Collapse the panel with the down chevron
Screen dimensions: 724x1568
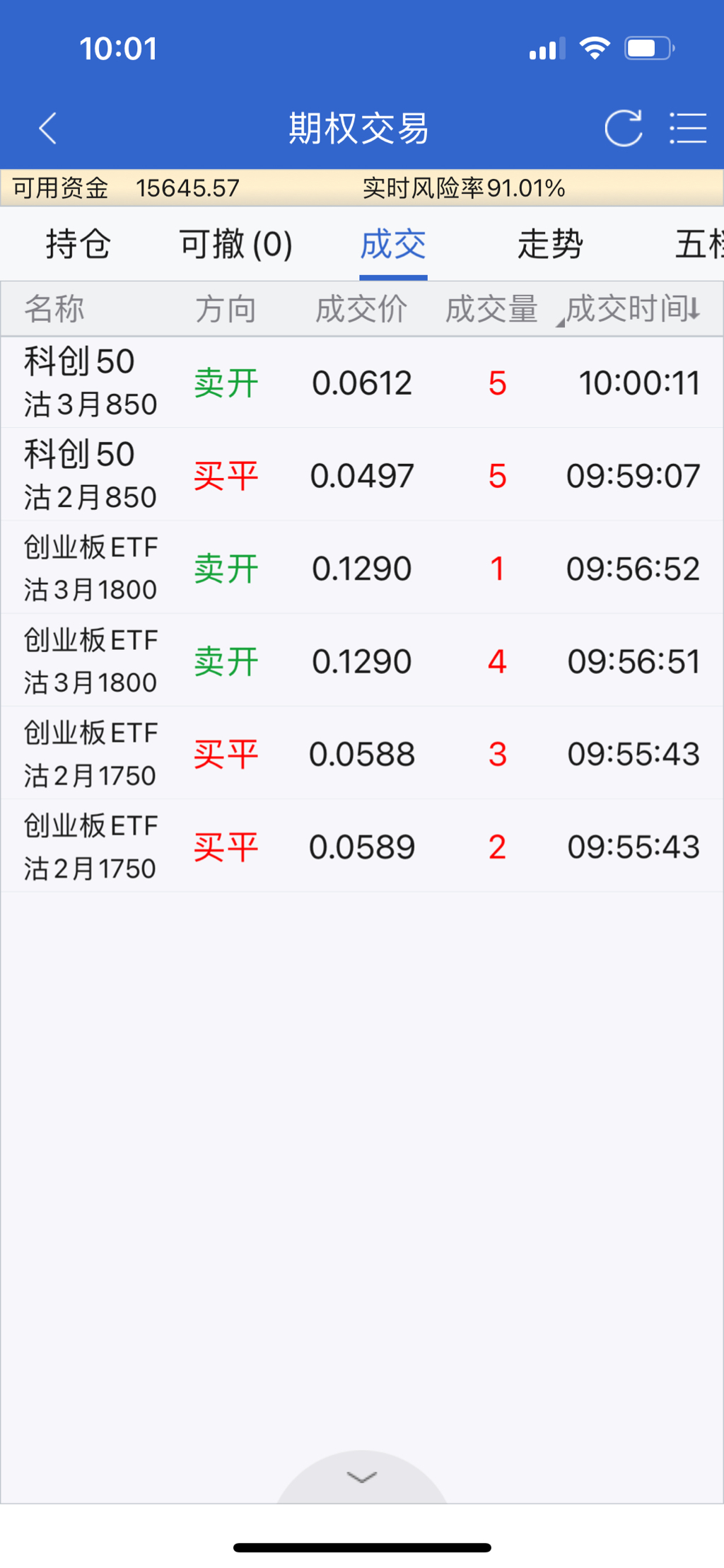click(362, 1477)
